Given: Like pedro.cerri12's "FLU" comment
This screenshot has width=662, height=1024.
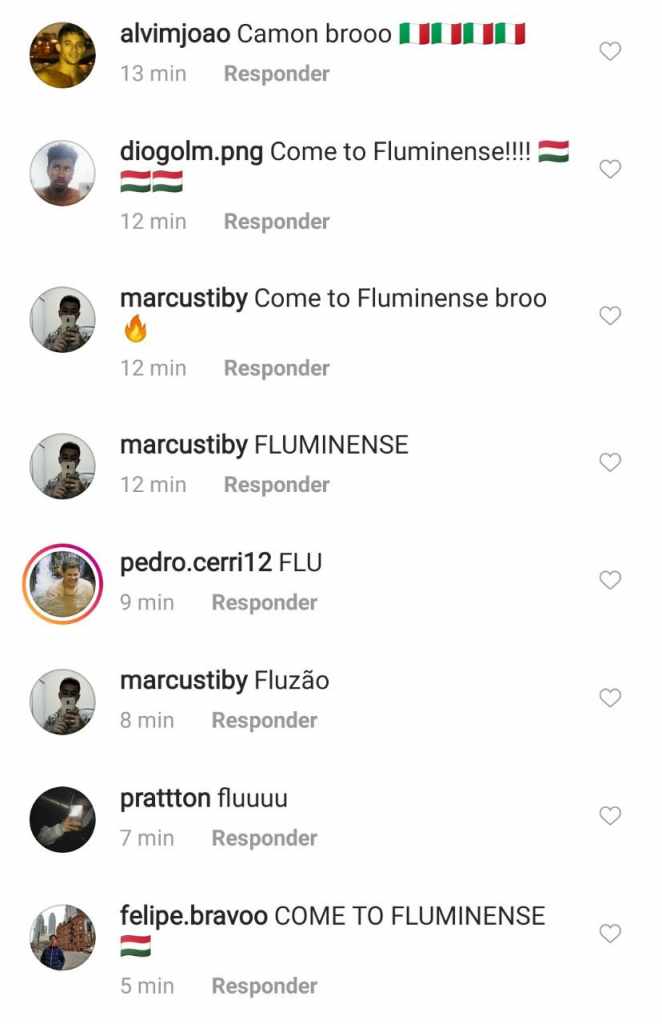Looking at the screenshot, I should point(610,580).
